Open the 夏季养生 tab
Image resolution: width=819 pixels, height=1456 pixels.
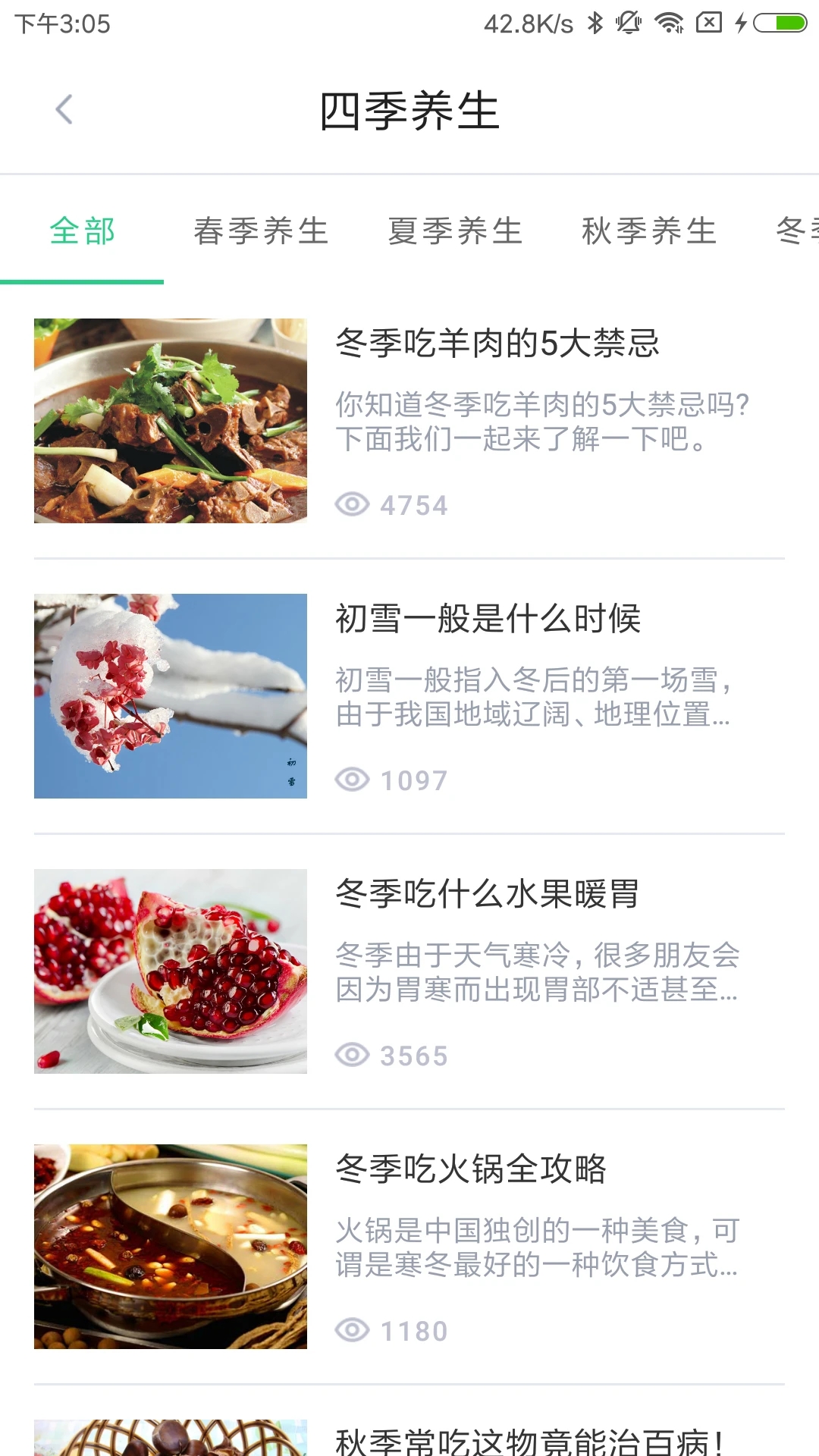453,231
